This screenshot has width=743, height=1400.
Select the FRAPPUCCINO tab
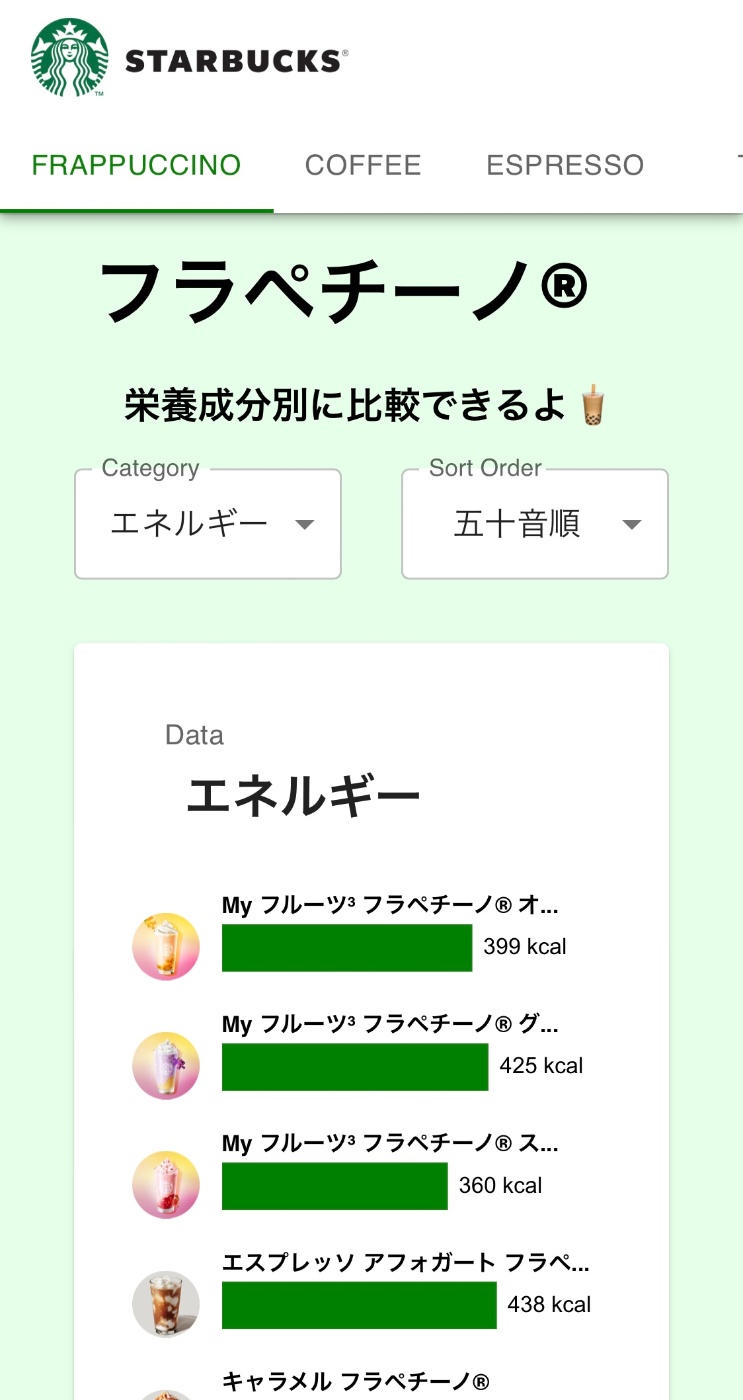tap(137, 165)
